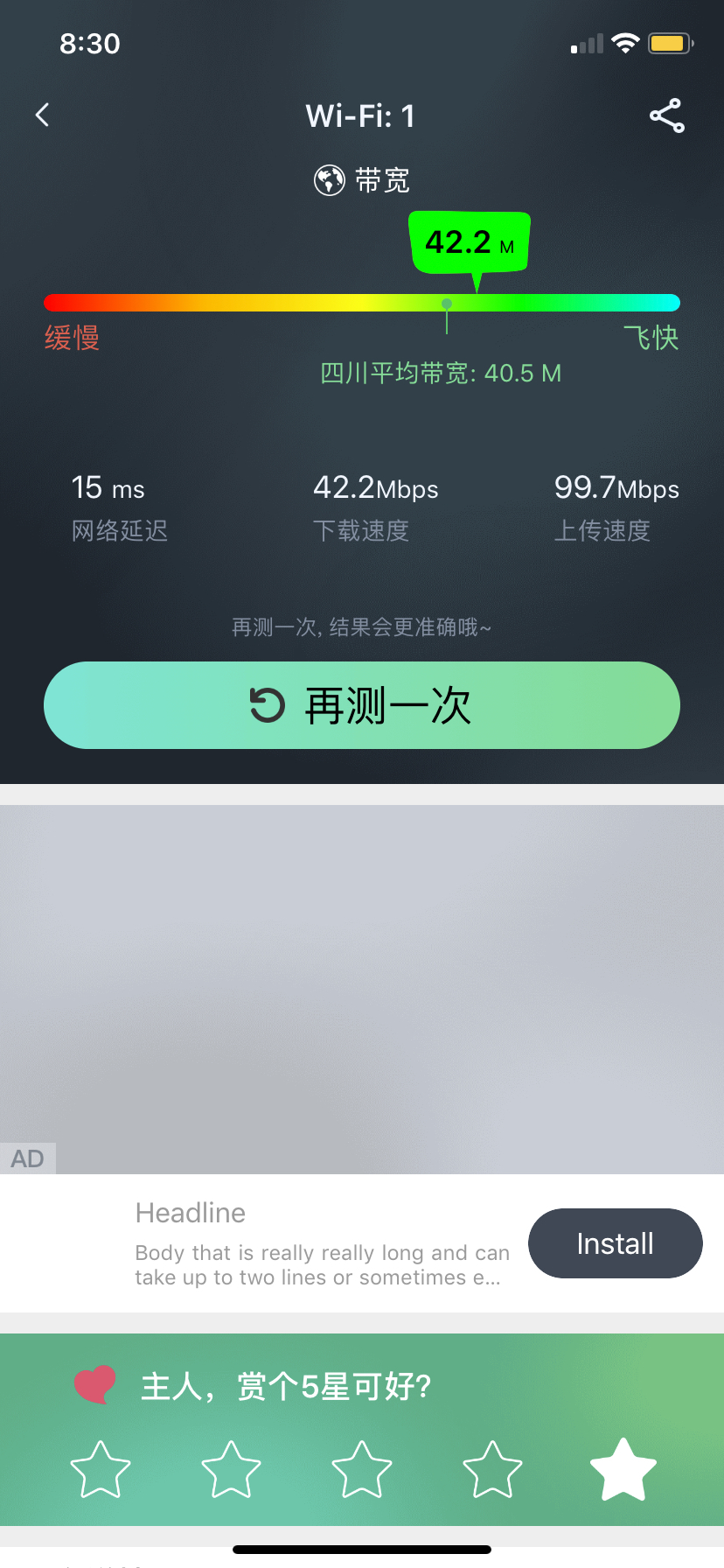Choose the fourth rating star
This screenshot has height=1568, width=724.
[492, 1469]
